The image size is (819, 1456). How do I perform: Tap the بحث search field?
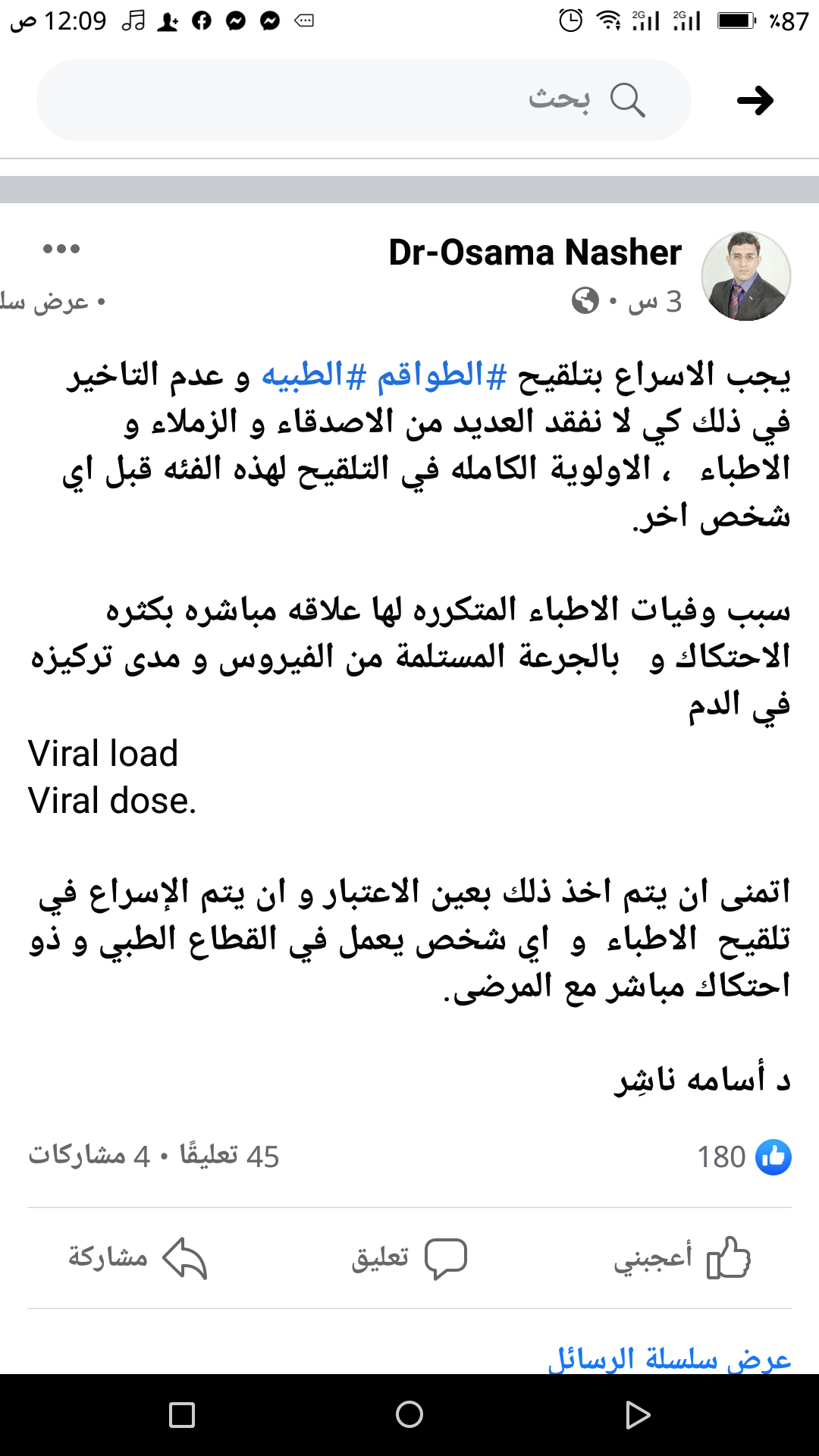coord(364,100)
